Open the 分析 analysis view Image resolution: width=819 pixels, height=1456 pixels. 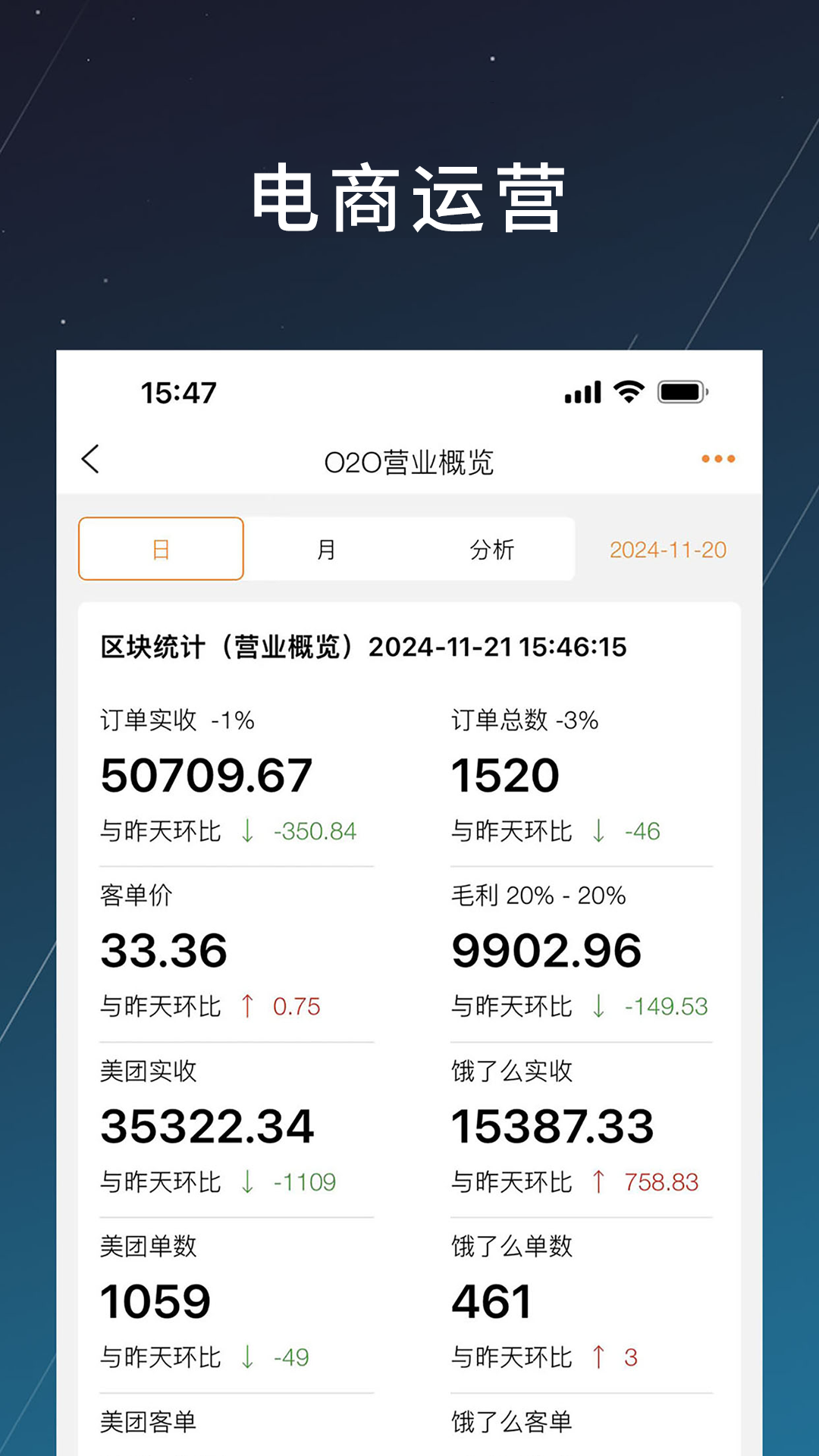pyautogui.click(x=492, y=549)
